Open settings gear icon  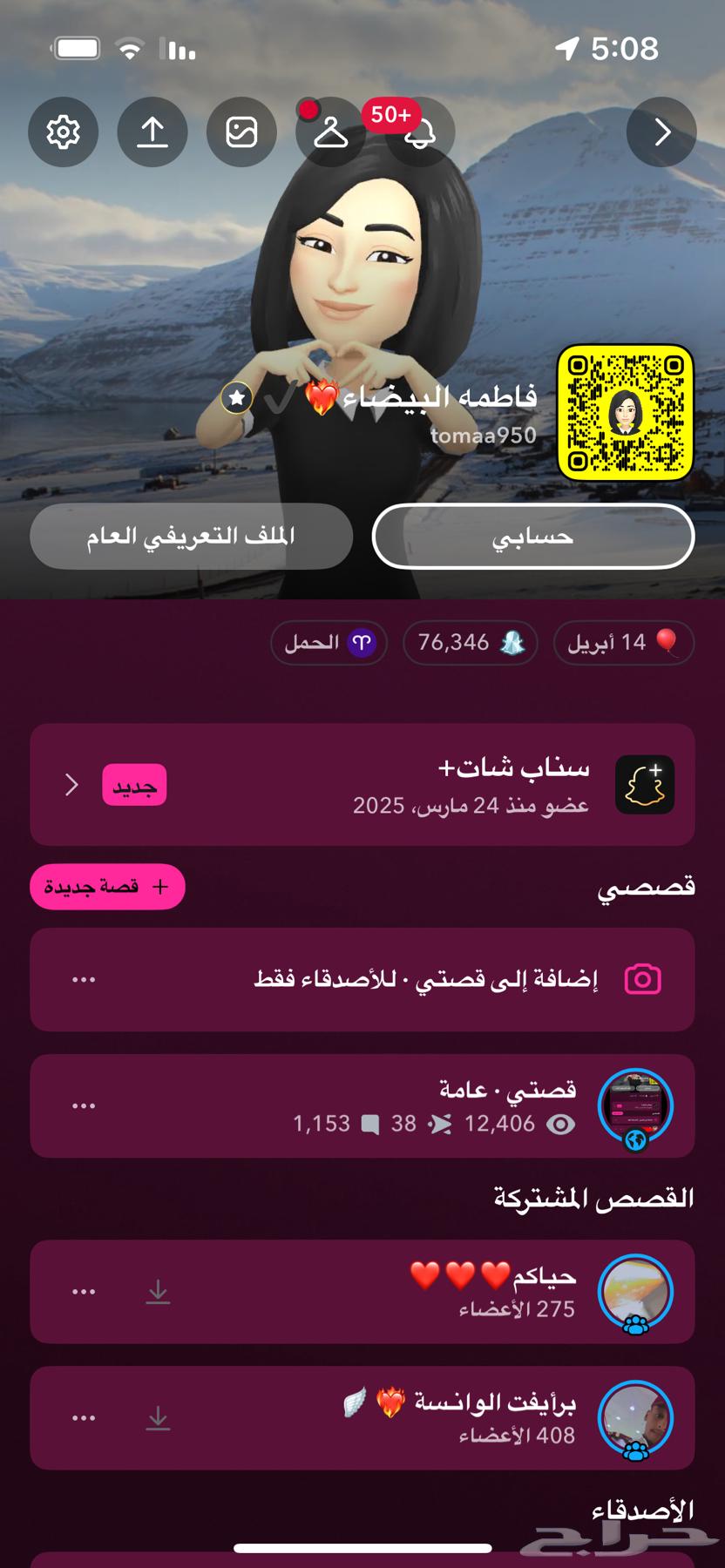point(63,132)
